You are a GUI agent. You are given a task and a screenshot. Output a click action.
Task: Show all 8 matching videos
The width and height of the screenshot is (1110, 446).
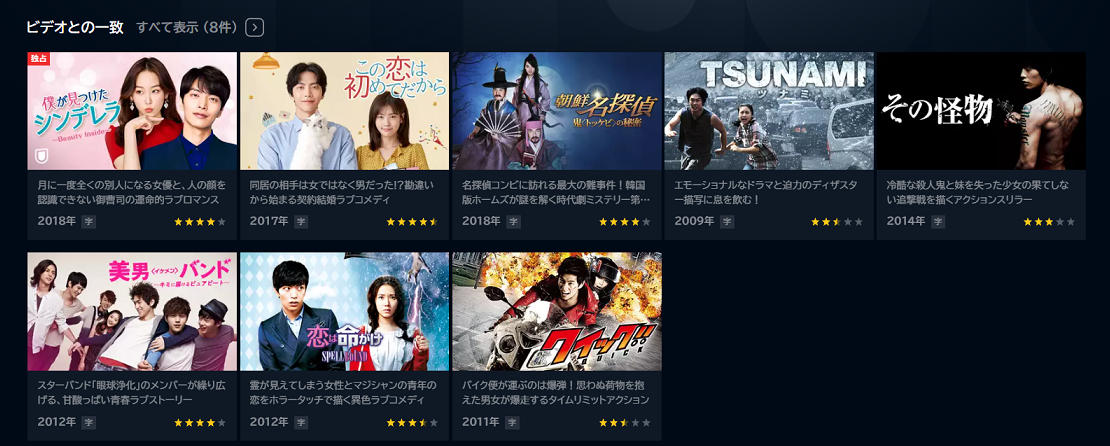[x=187, y=27]
